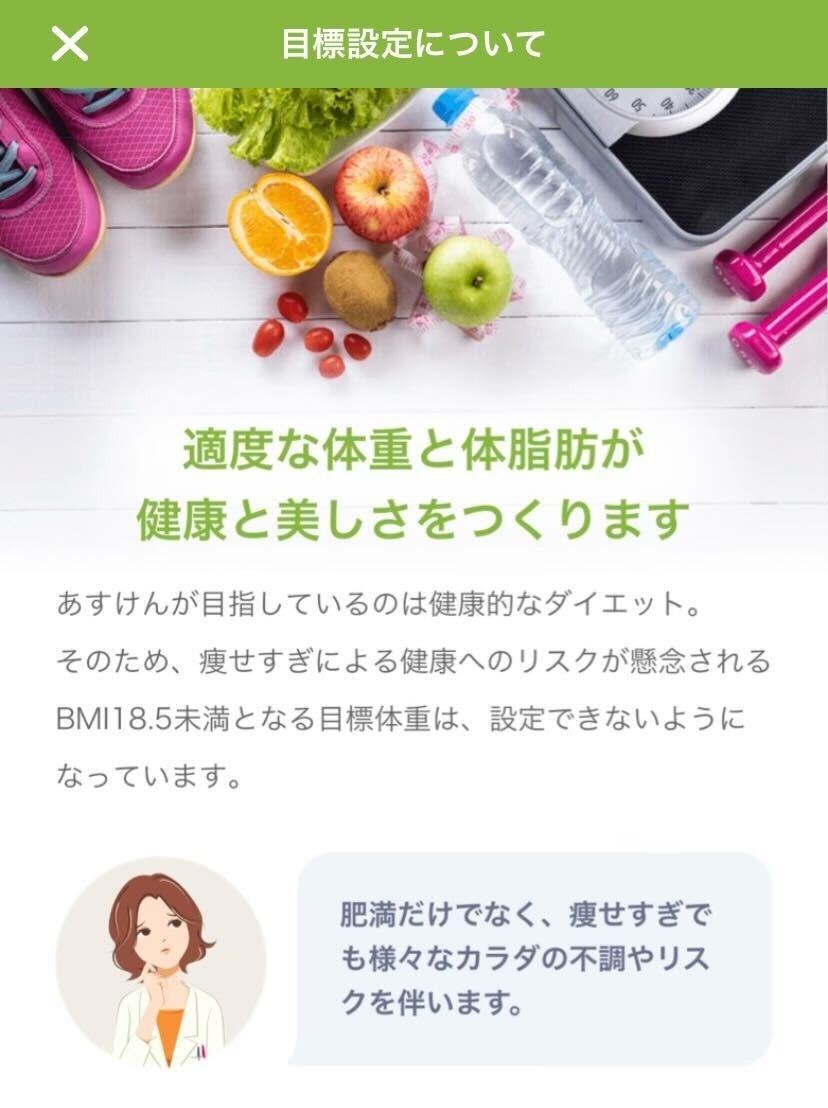Close the 目標設定について page

(70, 44)
